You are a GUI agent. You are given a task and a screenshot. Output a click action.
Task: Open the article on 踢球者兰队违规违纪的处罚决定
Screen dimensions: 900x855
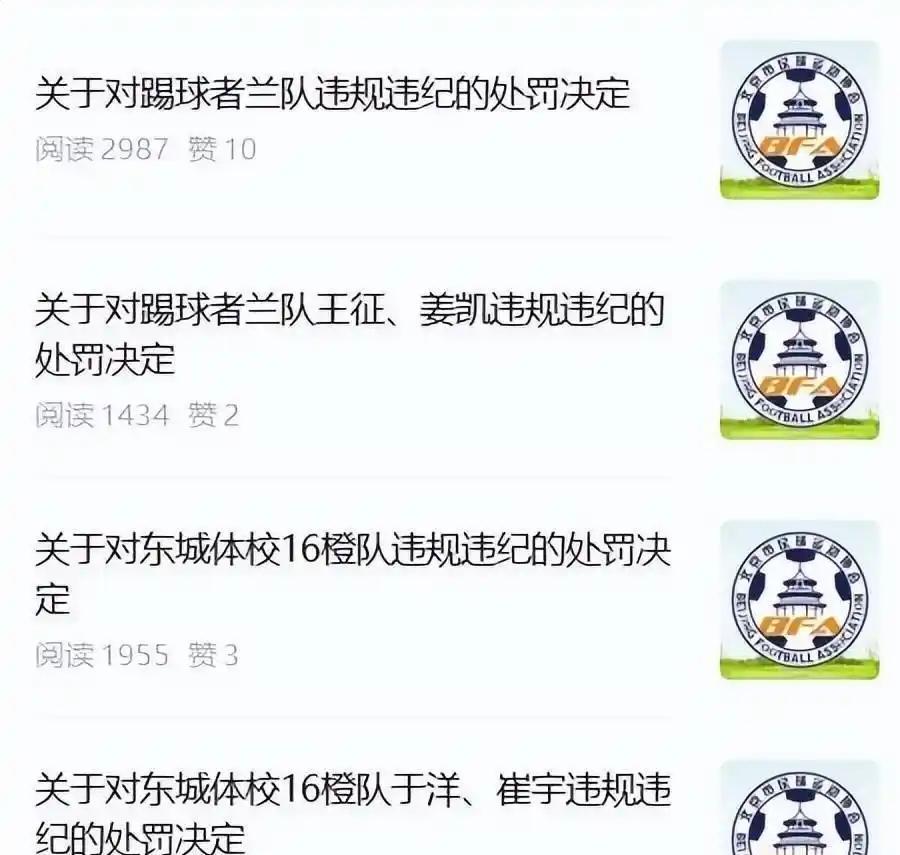(x=333, y=93)
